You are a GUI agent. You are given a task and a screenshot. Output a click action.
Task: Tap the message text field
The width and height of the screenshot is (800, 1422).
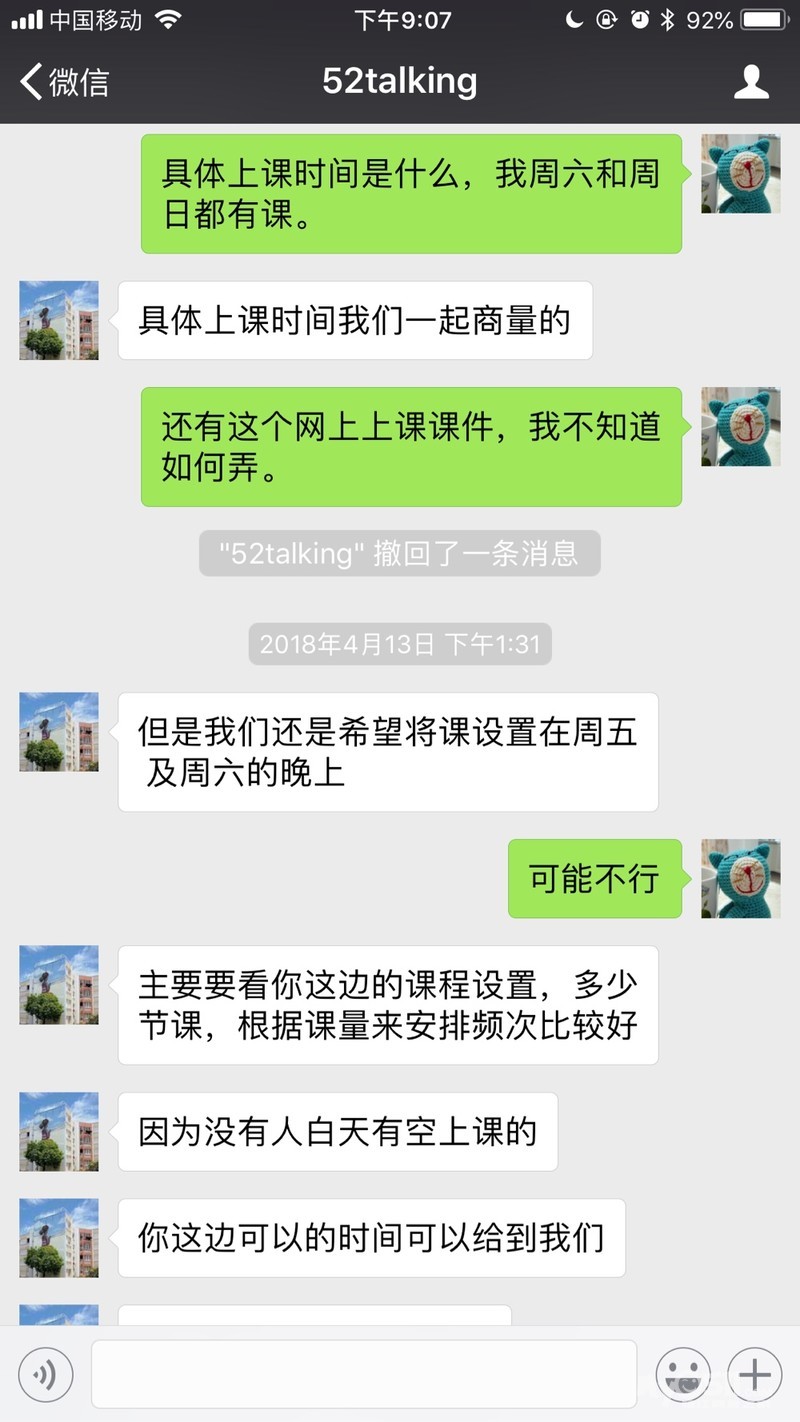click(x=364, y=1374)
